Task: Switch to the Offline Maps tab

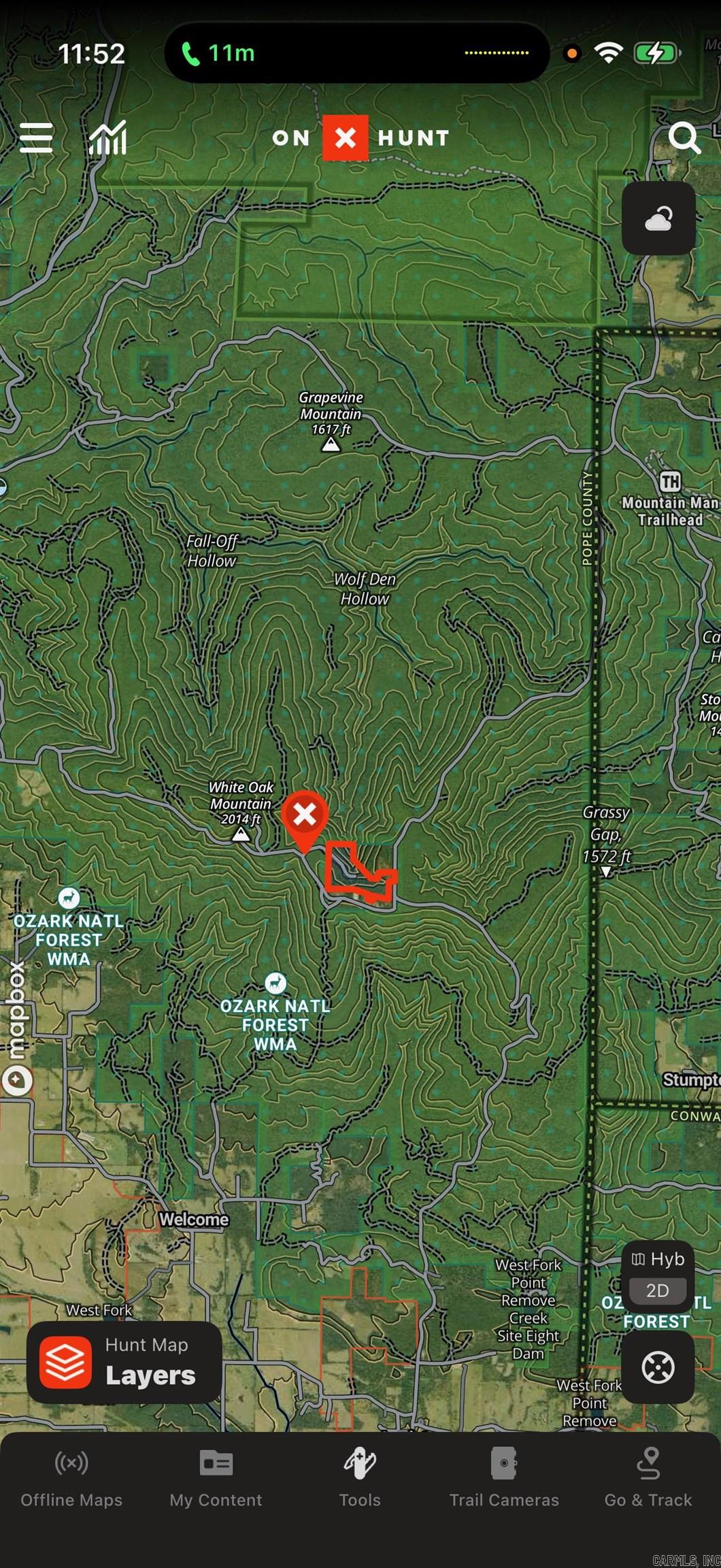Action: [71, 1480]
